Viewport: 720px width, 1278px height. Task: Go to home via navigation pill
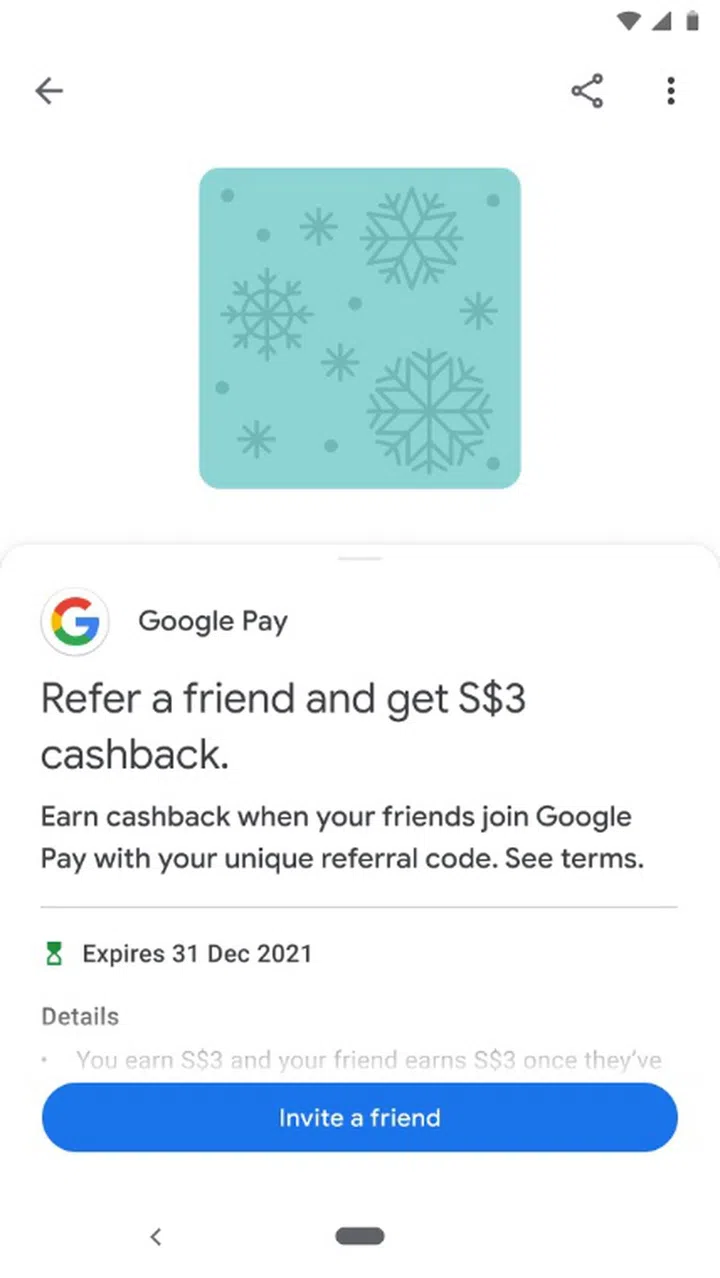360,1236
